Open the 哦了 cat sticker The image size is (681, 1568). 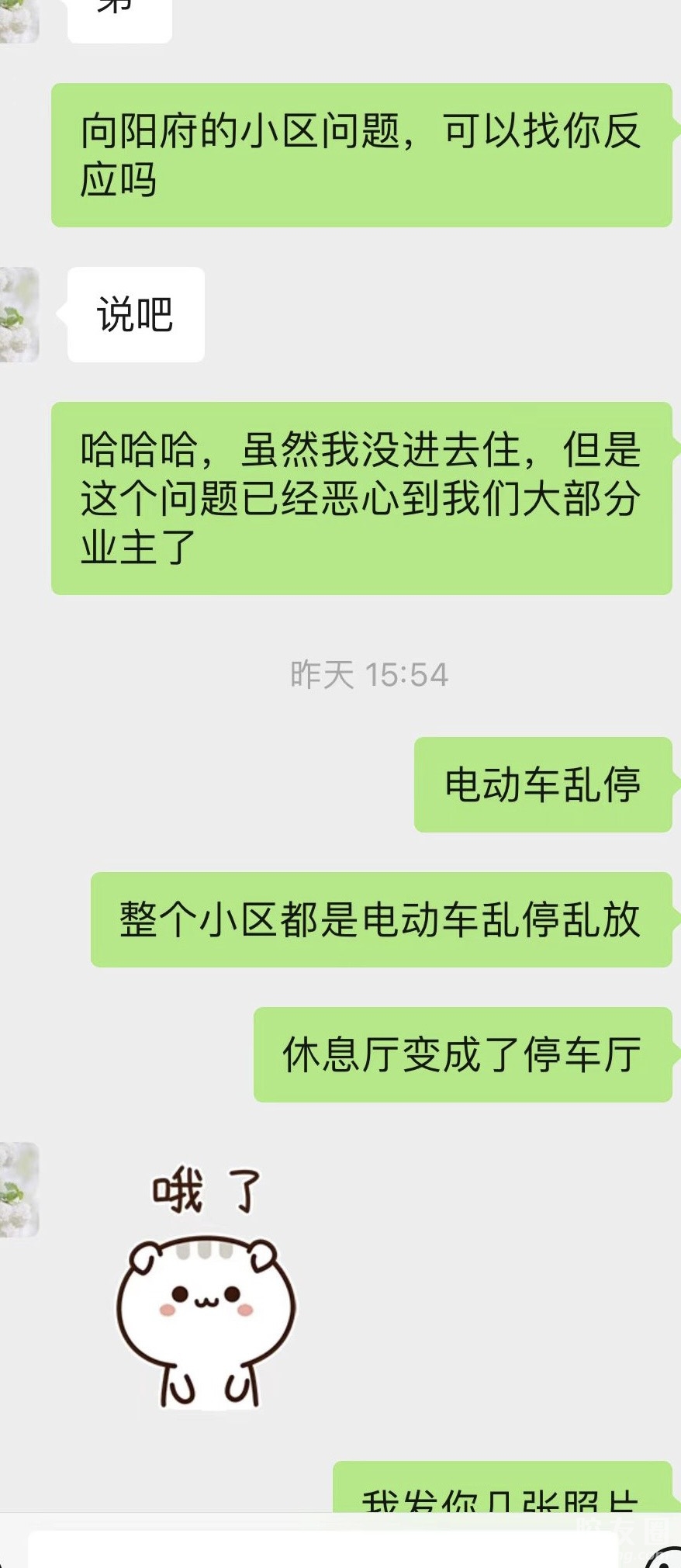point(206,1289)
